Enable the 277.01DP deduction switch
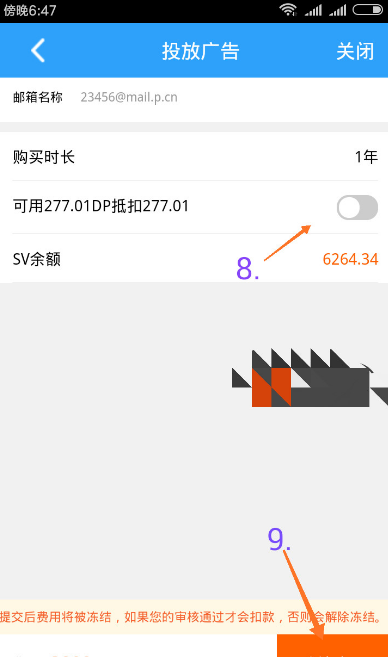Viewport: 388px width, 657px height. click(357, 207)
